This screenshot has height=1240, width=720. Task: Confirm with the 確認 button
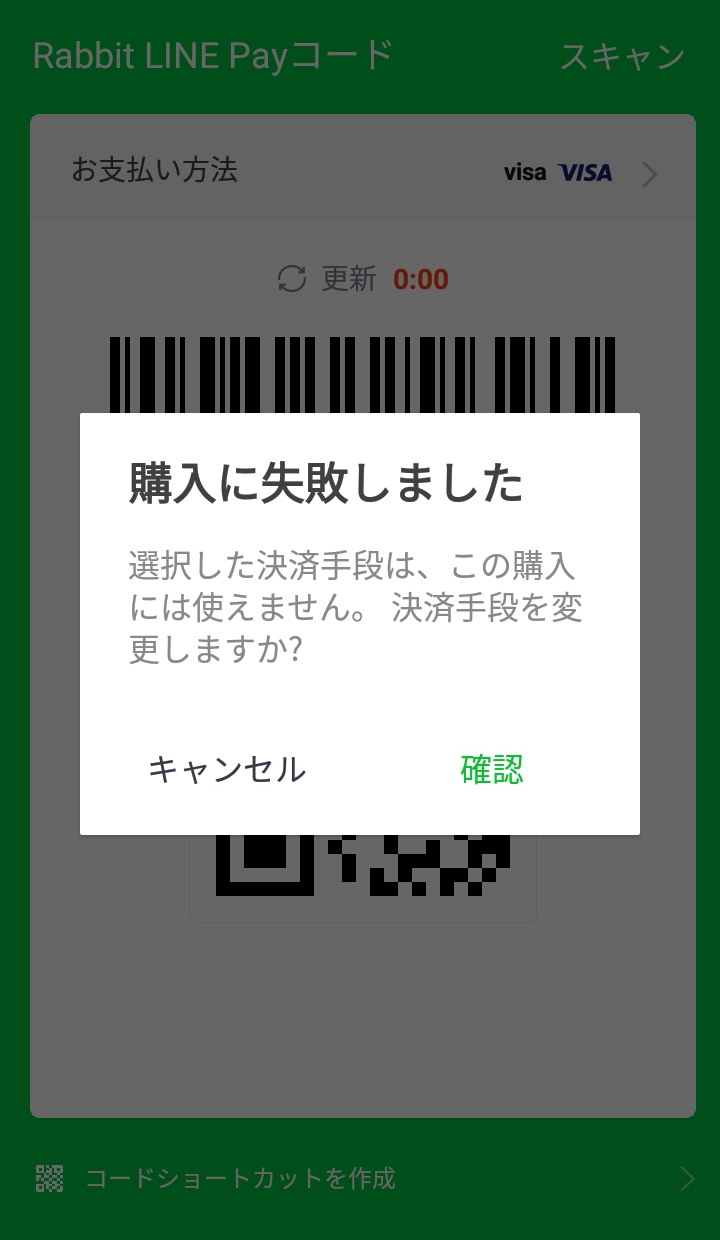coord(492,769)
